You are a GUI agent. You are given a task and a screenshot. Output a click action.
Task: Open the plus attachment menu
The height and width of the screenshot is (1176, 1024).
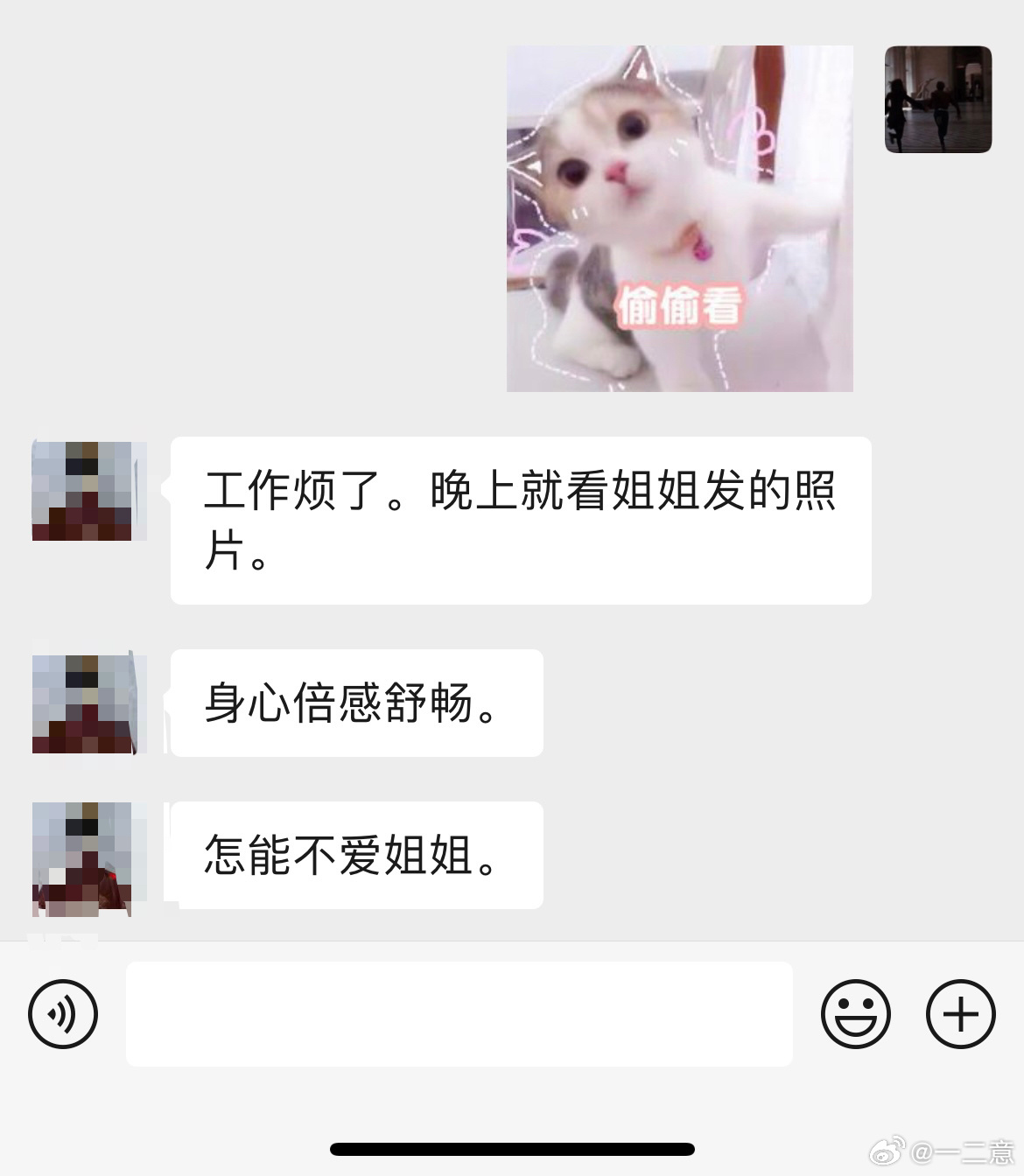960,1014
